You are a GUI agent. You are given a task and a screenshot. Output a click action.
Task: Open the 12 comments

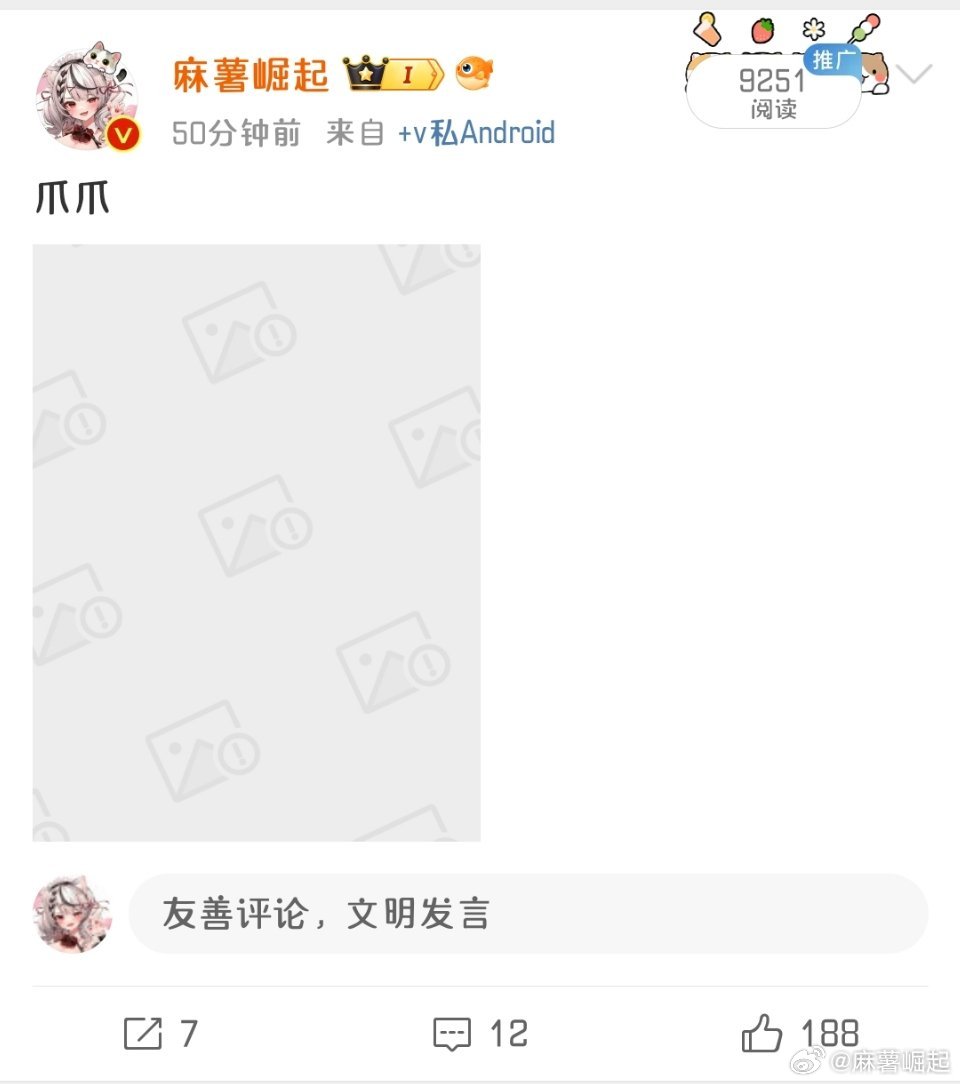pyautogui.click(x=479, y=1033)
